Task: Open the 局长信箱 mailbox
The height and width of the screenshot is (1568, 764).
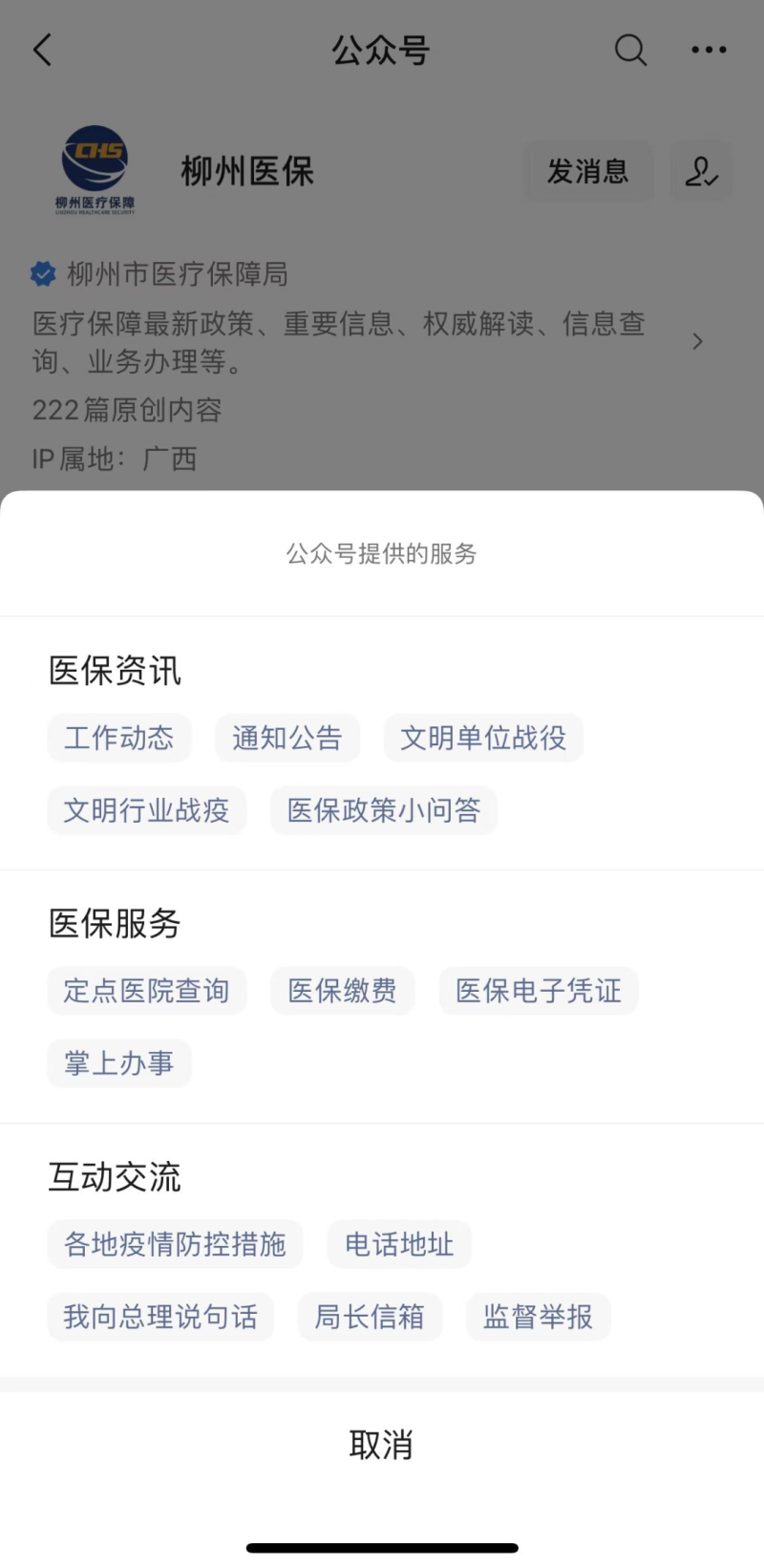Action: (x=371, y=1317)
